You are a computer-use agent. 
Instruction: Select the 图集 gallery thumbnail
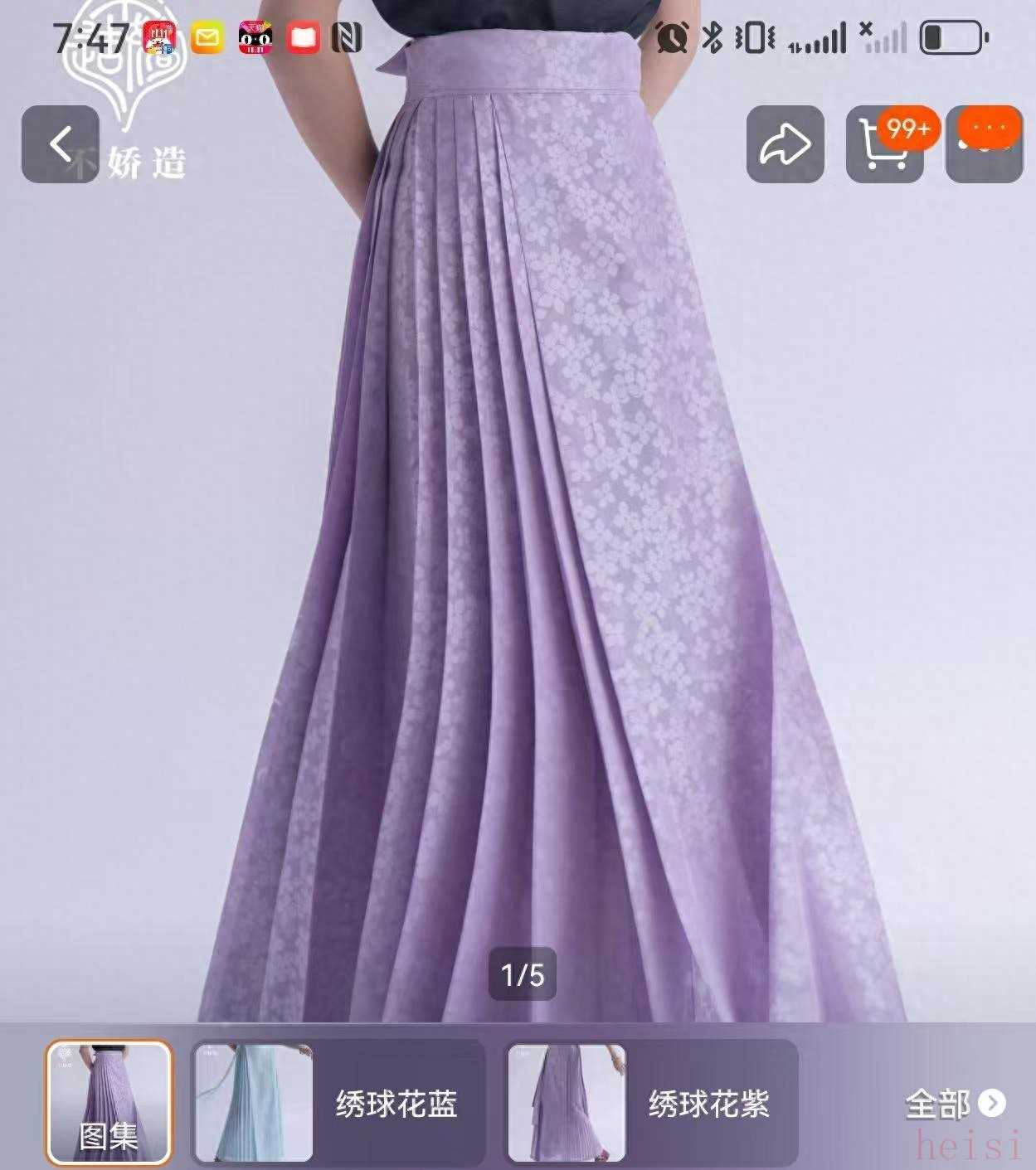(109, 1103)
